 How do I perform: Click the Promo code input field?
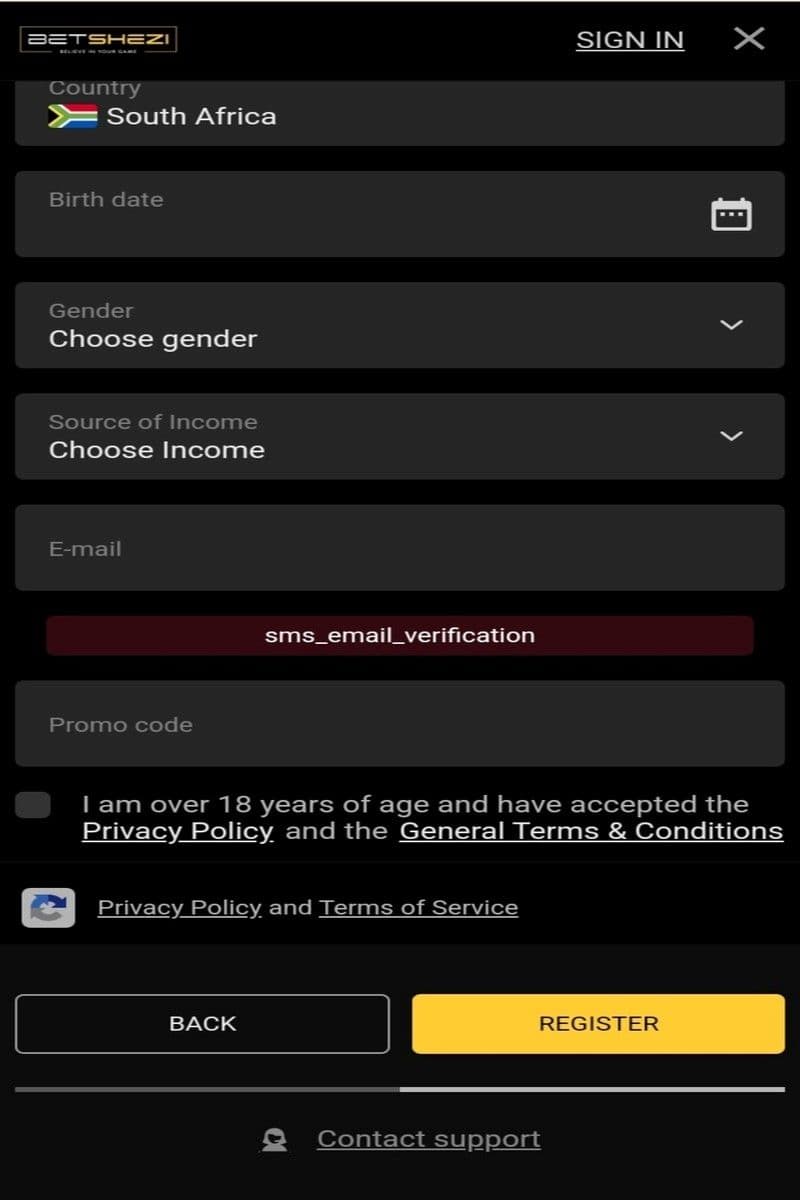[x=400, y=723]
